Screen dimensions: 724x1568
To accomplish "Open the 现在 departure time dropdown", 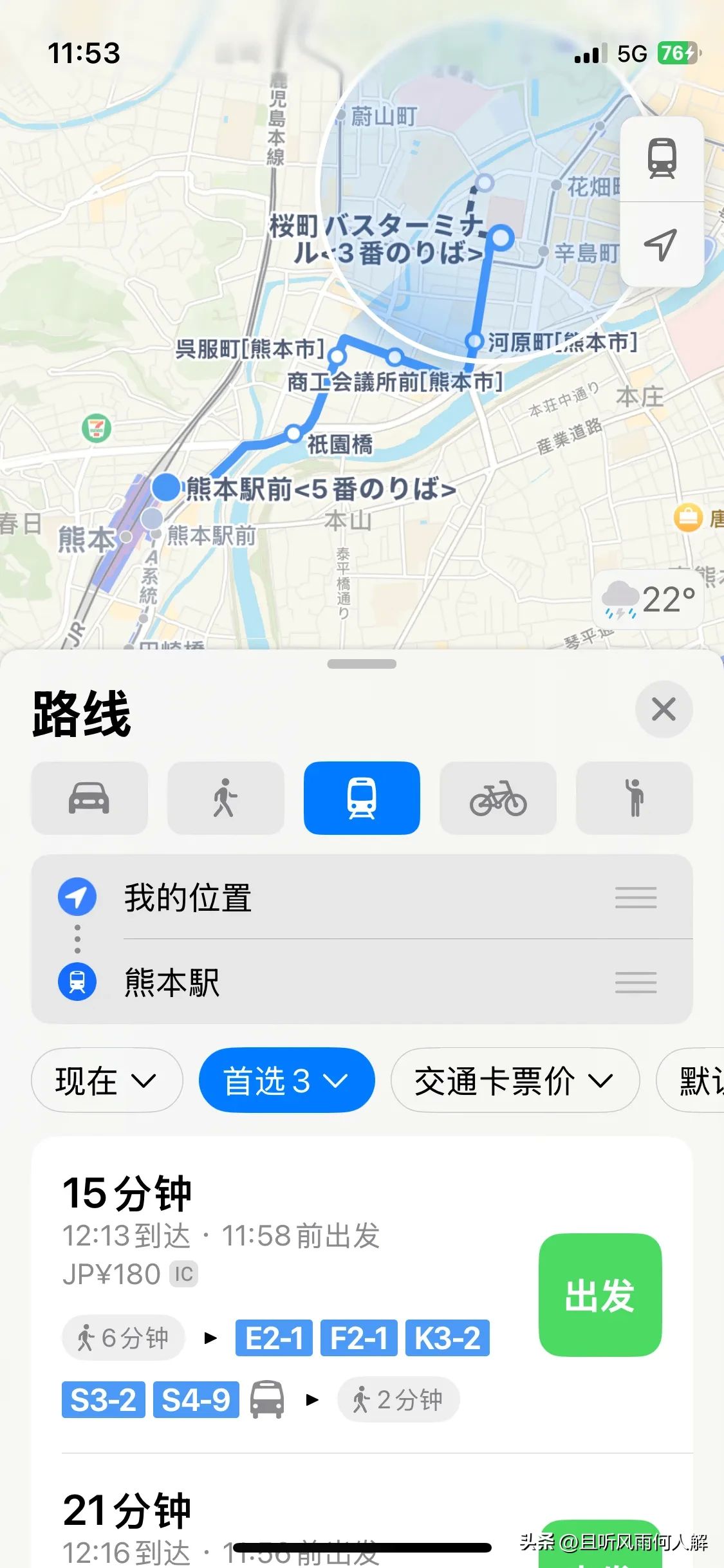I will 107,1081.
